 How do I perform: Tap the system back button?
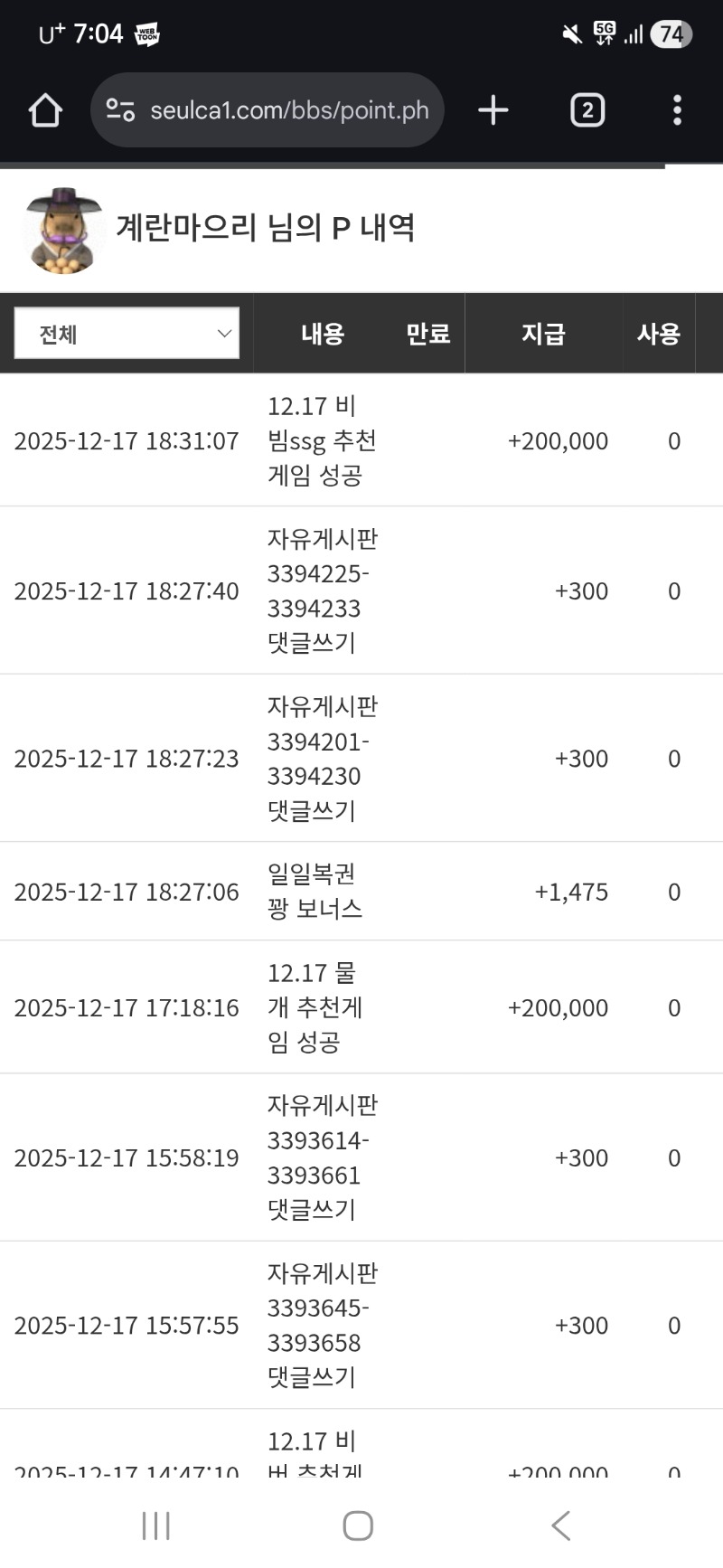point(561,1525)
